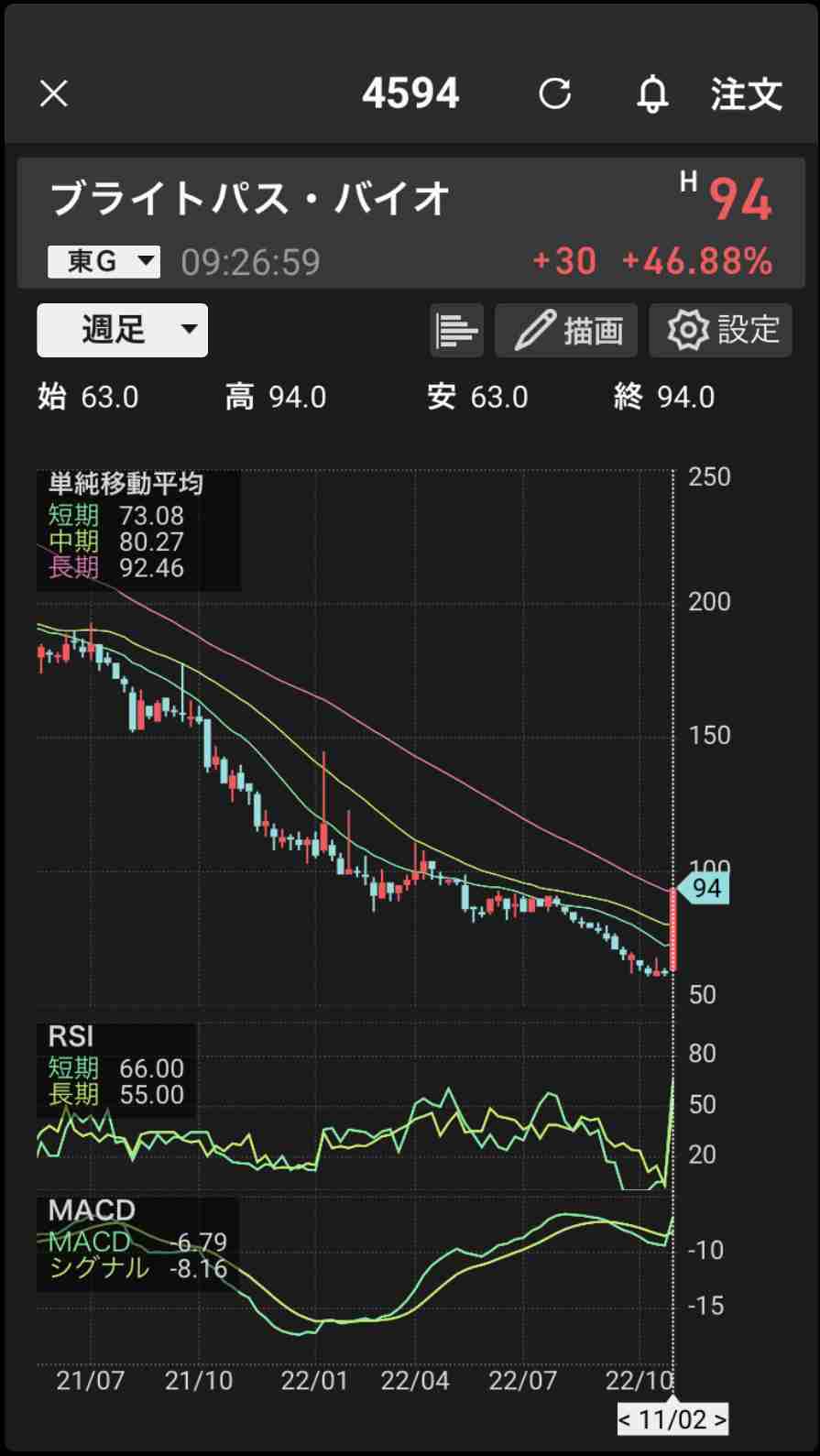Viewport: 820px width, 1456px height.
Task: Open the 描画 drawing tool
Action: click(x=566, y=331)
